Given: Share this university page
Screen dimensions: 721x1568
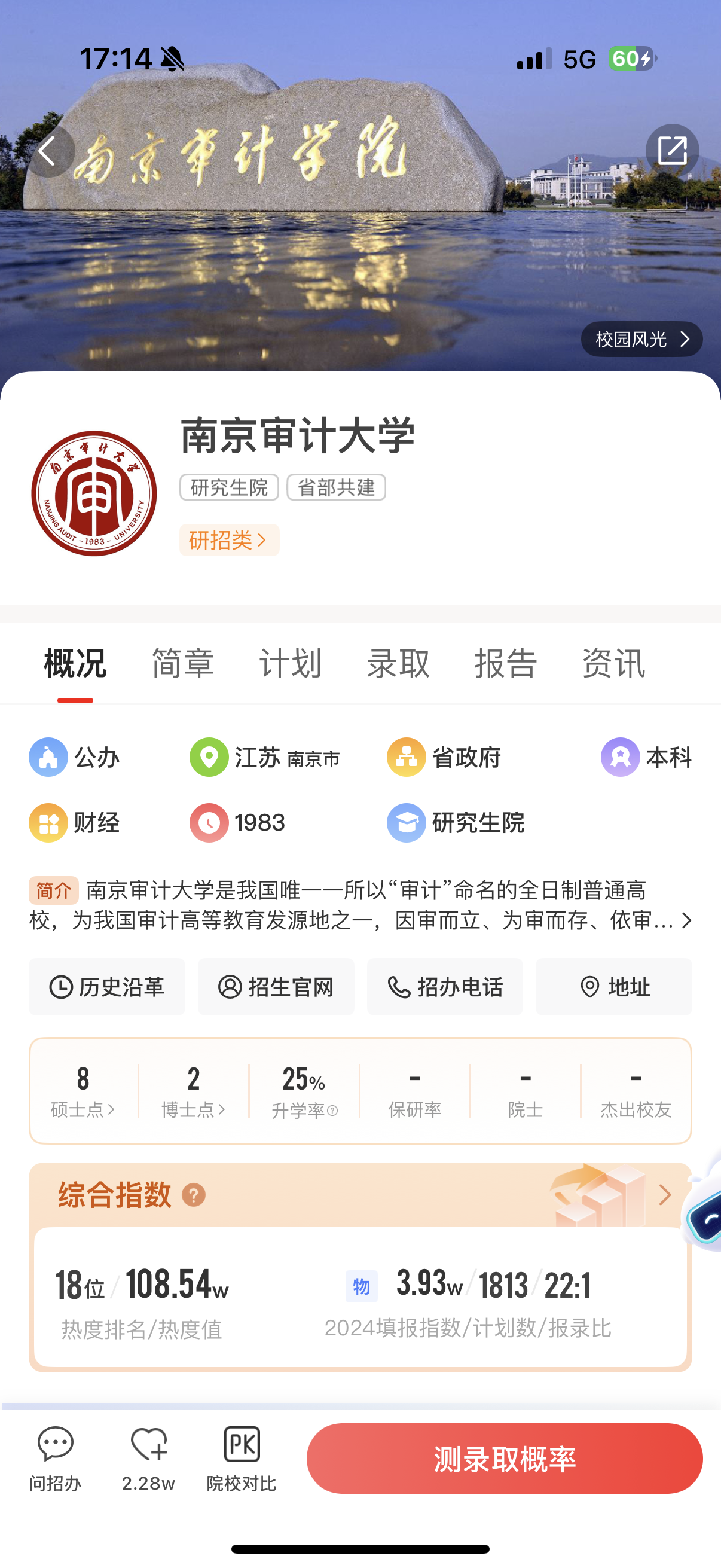Looking at the screenshot, I should (x=672, y=150).
